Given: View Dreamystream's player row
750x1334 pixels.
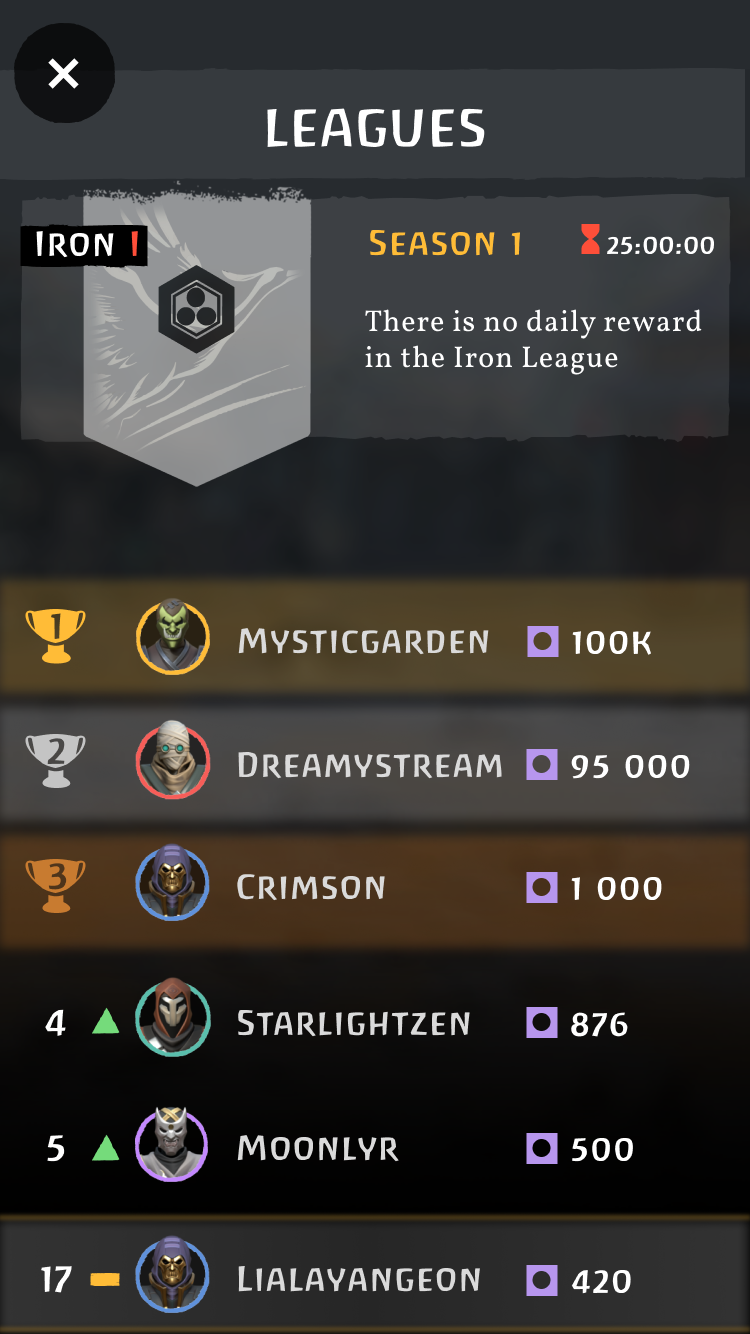Looking at the screenshot, I should 375,765.
